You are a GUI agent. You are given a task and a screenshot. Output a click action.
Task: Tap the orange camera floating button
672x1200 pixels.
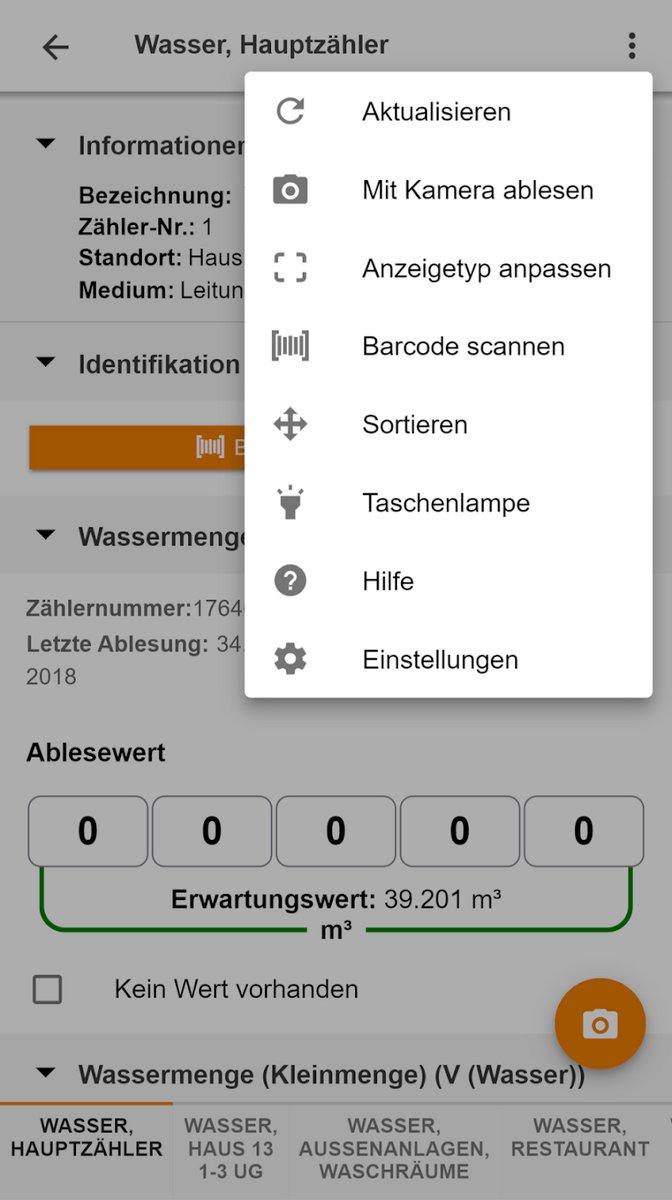click(600, 1023)
